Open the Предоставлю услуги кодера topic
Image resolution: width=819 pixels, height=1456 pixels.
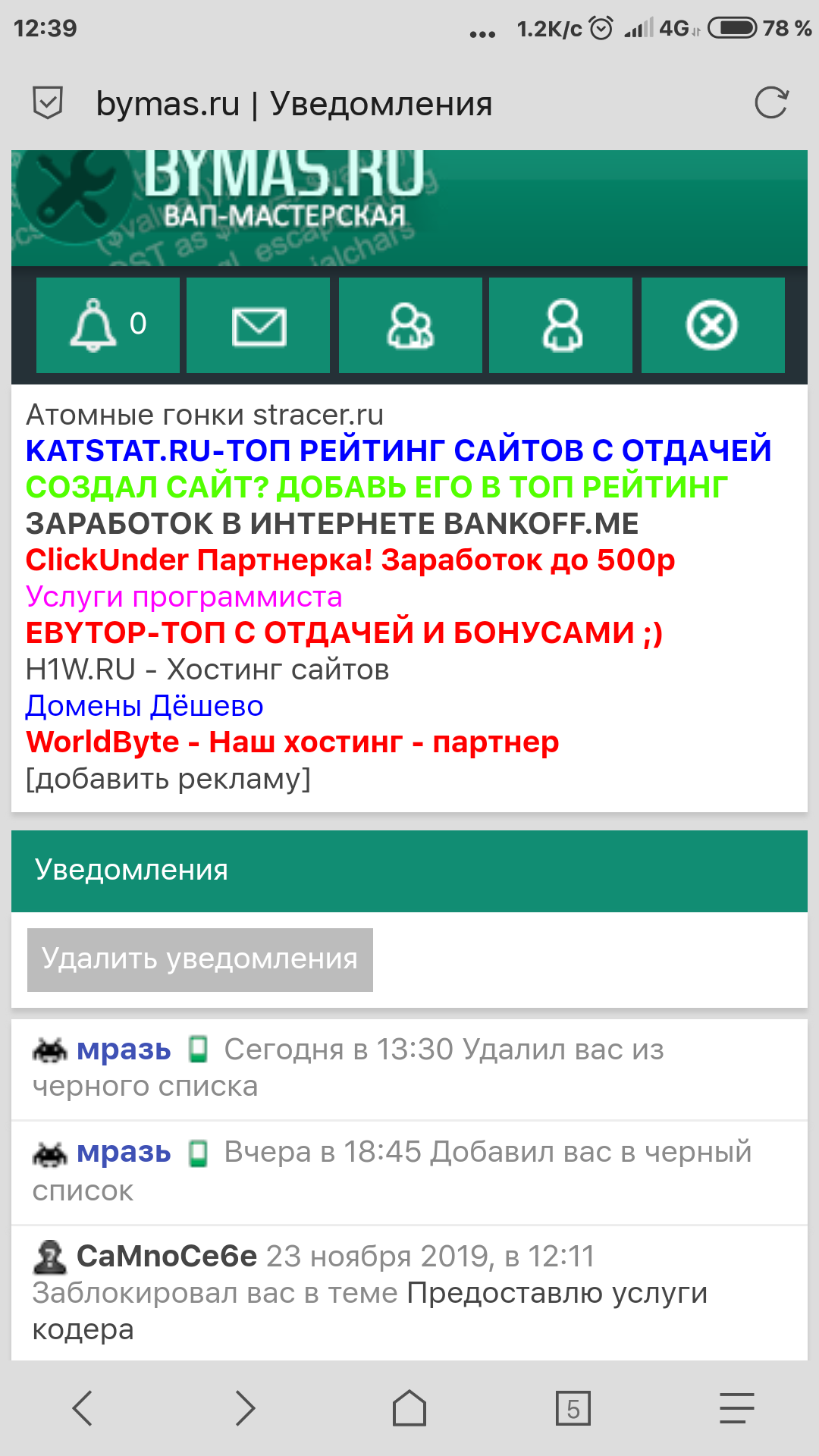(x=557, y=1294)
